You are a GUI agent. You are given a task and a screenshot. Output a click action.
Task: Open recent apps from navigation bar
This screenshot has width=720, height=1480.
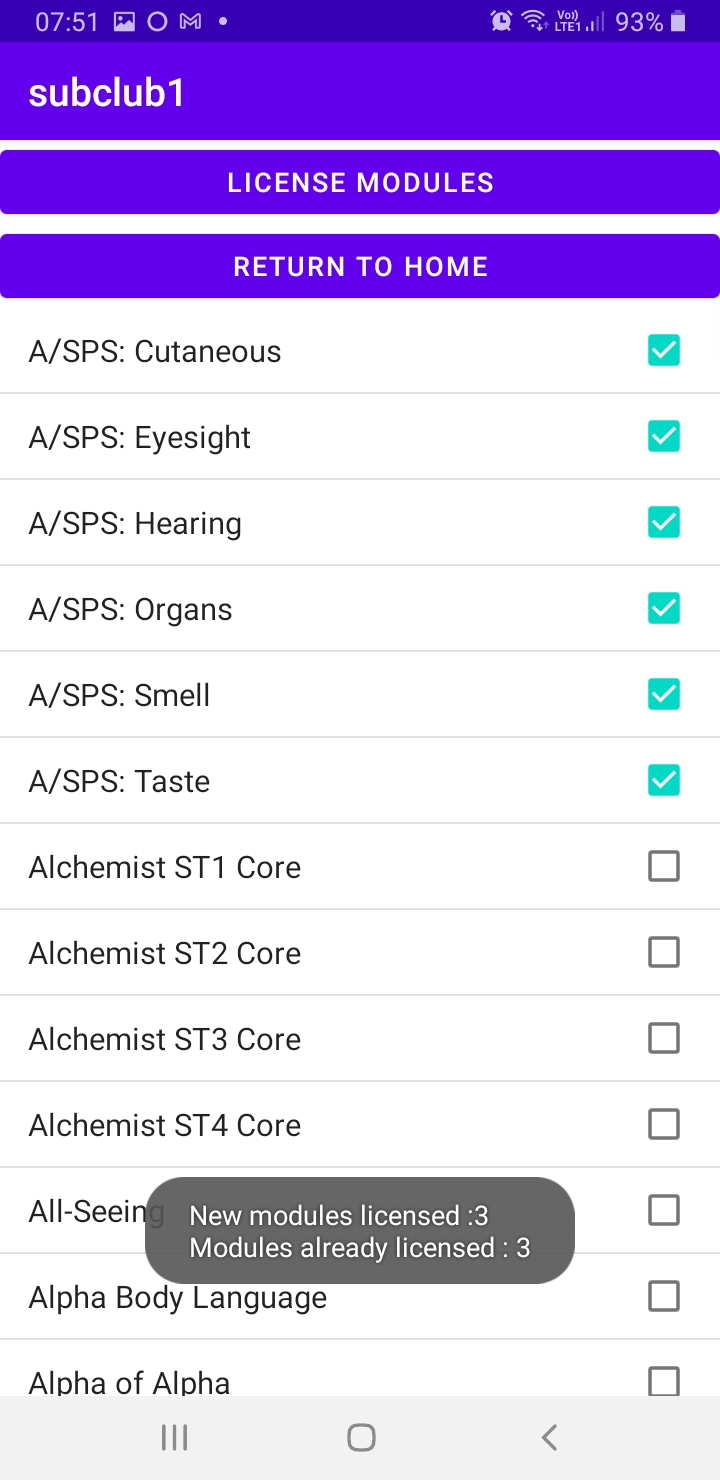(174, 1438)
